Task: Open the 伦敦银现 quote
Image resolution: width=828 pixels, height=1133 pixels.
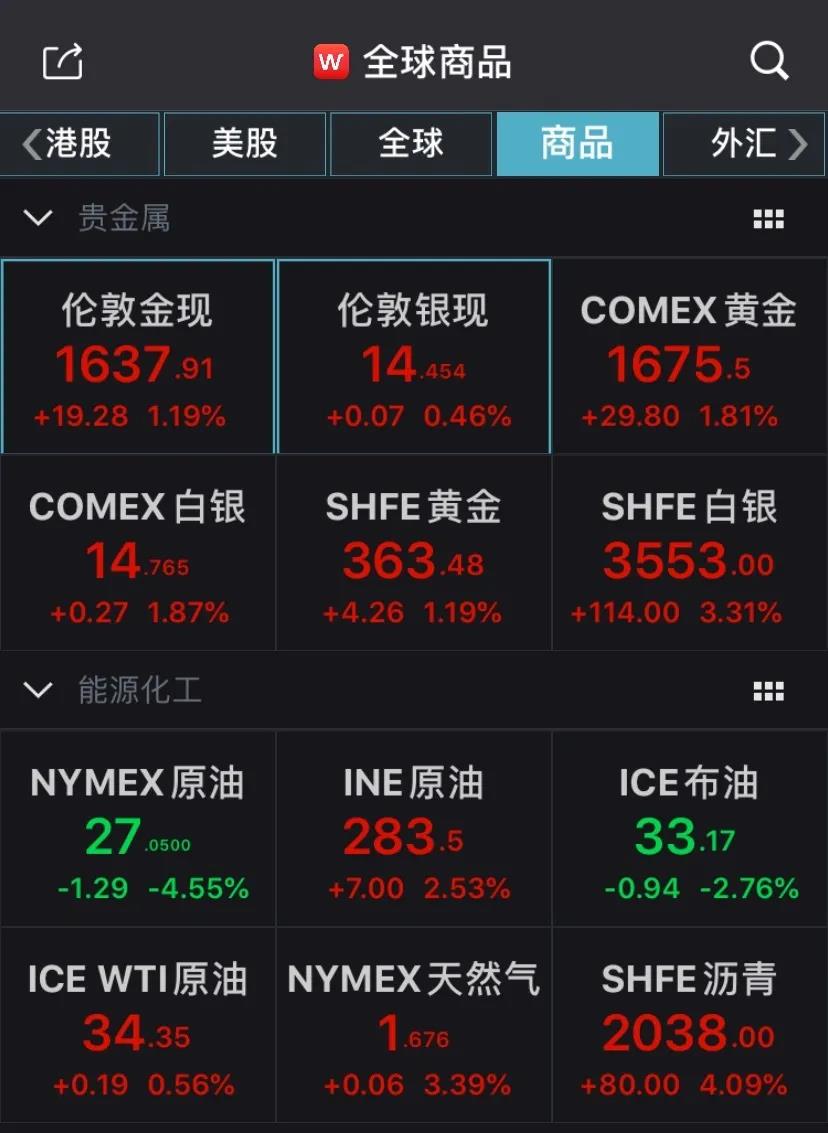Action: 413,357
